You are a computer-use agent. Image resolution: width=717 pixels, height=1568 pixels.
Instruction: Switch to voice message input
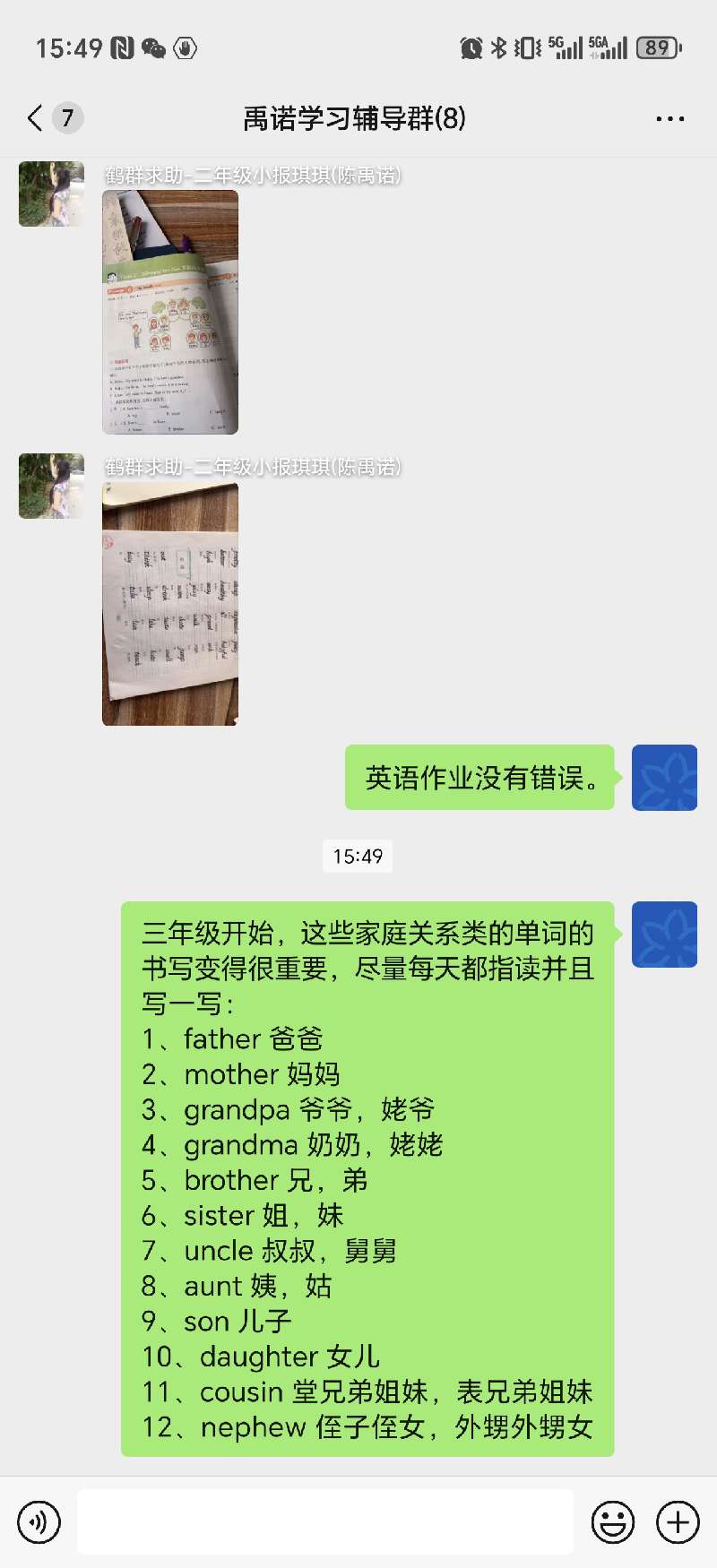pyautogui.click(x=39, y=1521)
